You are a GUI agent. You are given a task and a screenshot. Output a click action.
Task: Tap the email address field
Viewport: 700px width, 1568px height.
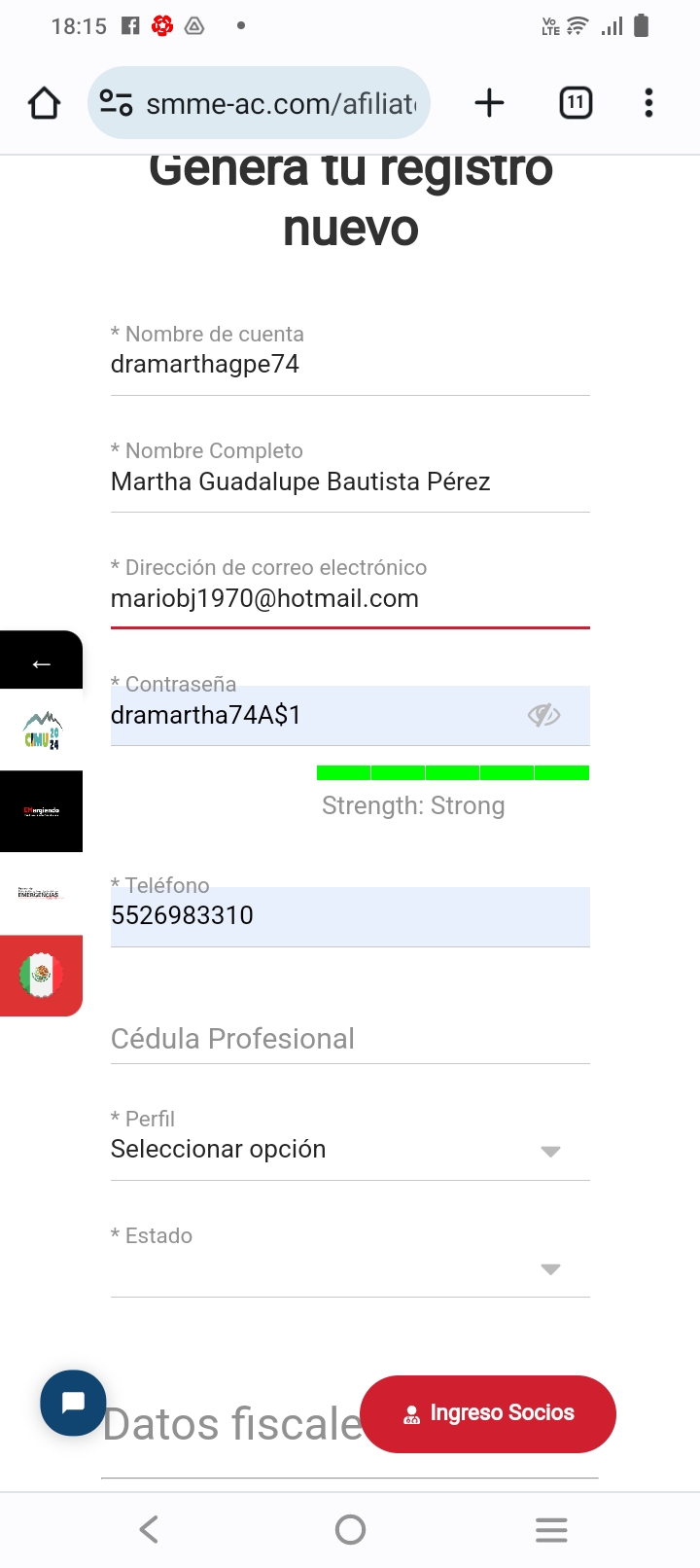pyautogui.click(x=350, y=598)
